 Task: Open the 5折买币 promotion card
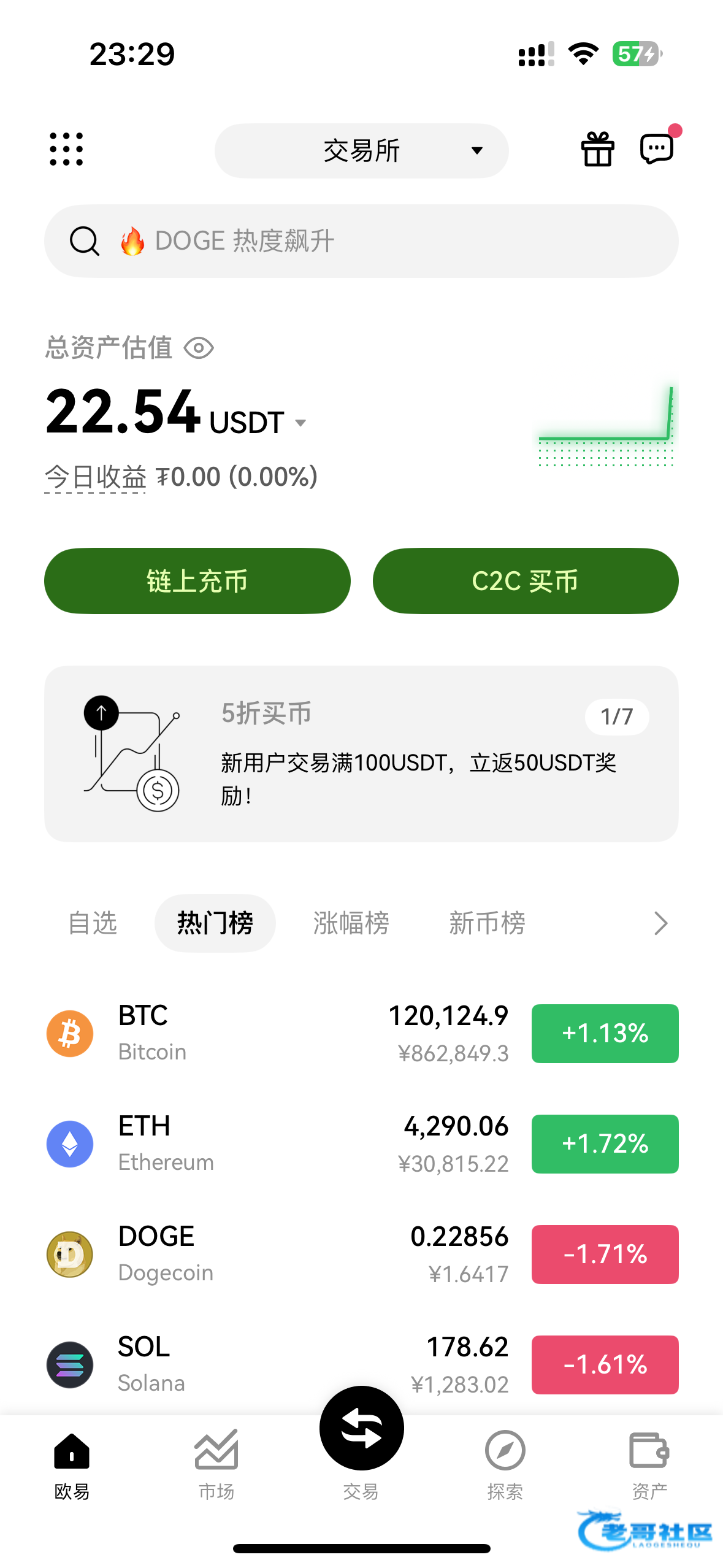pos(361,754)
